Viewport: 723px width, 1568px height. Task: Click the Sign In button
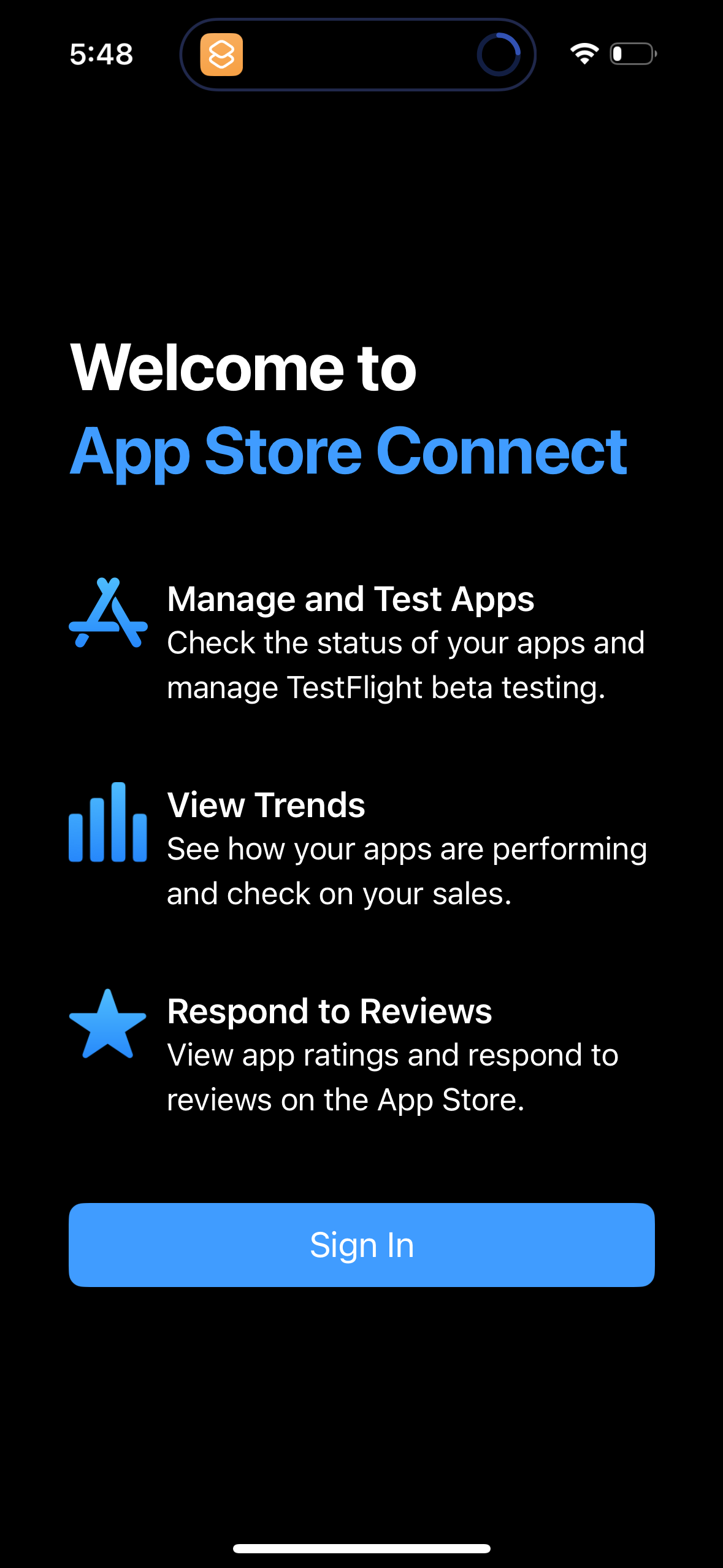[x=361, y=1245]
